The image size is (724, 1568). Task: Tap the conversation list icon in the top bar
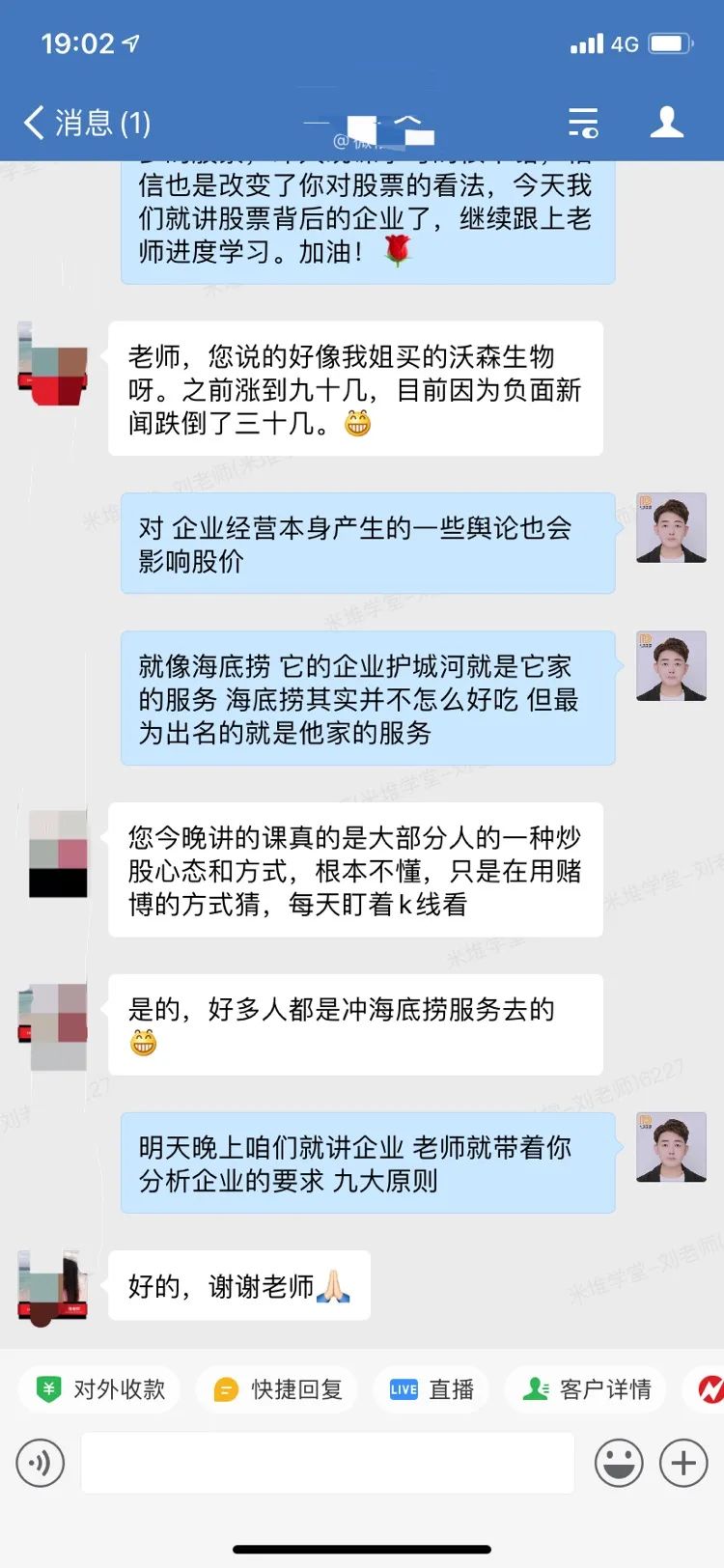583,123
